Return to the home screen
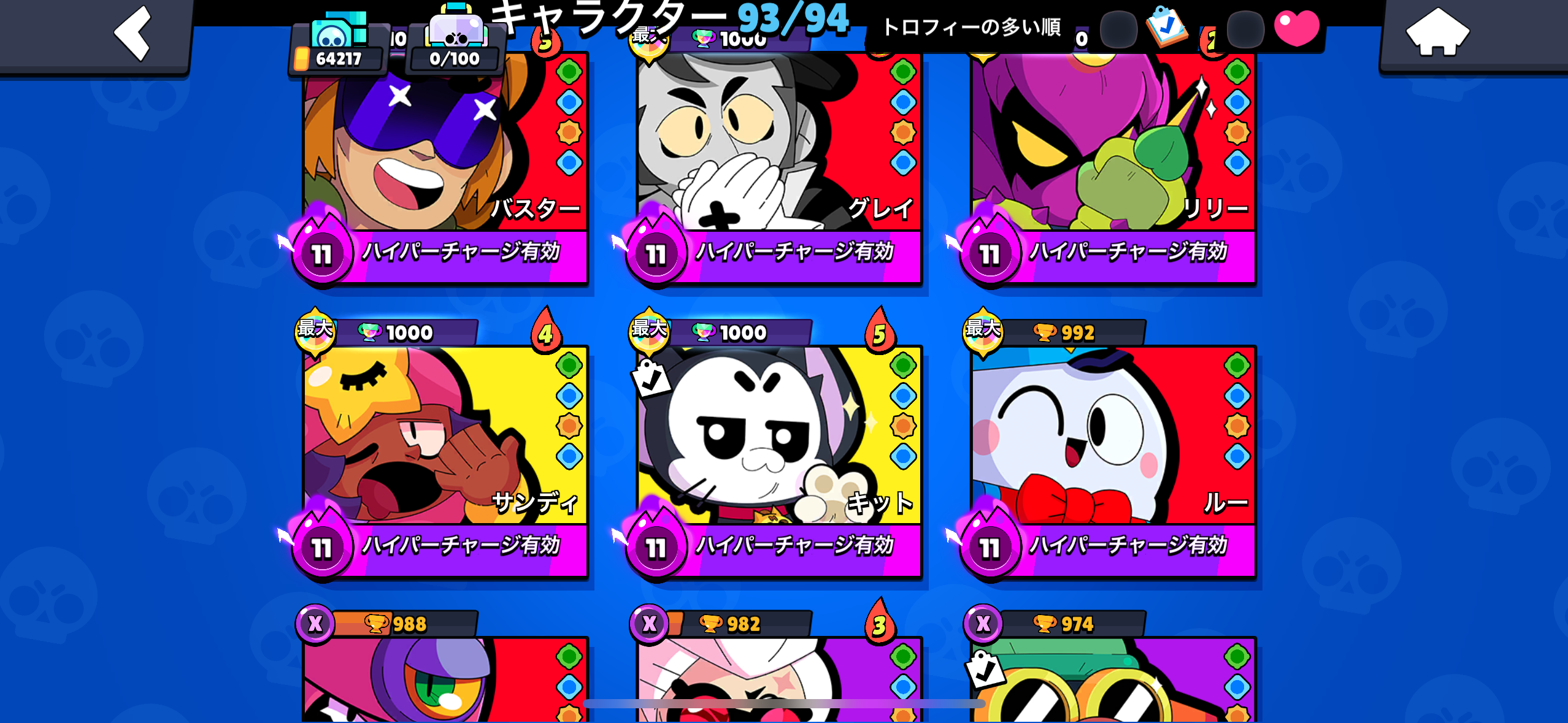Viewport: 1568px width, 723px height. (1437, 34)
